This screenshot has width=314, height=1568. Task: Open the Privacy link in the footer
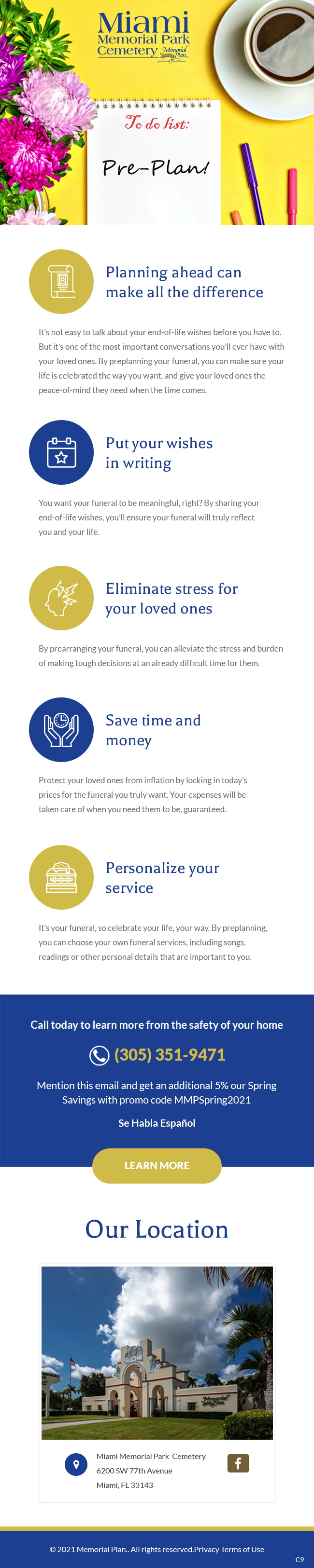pos(206,1549)
